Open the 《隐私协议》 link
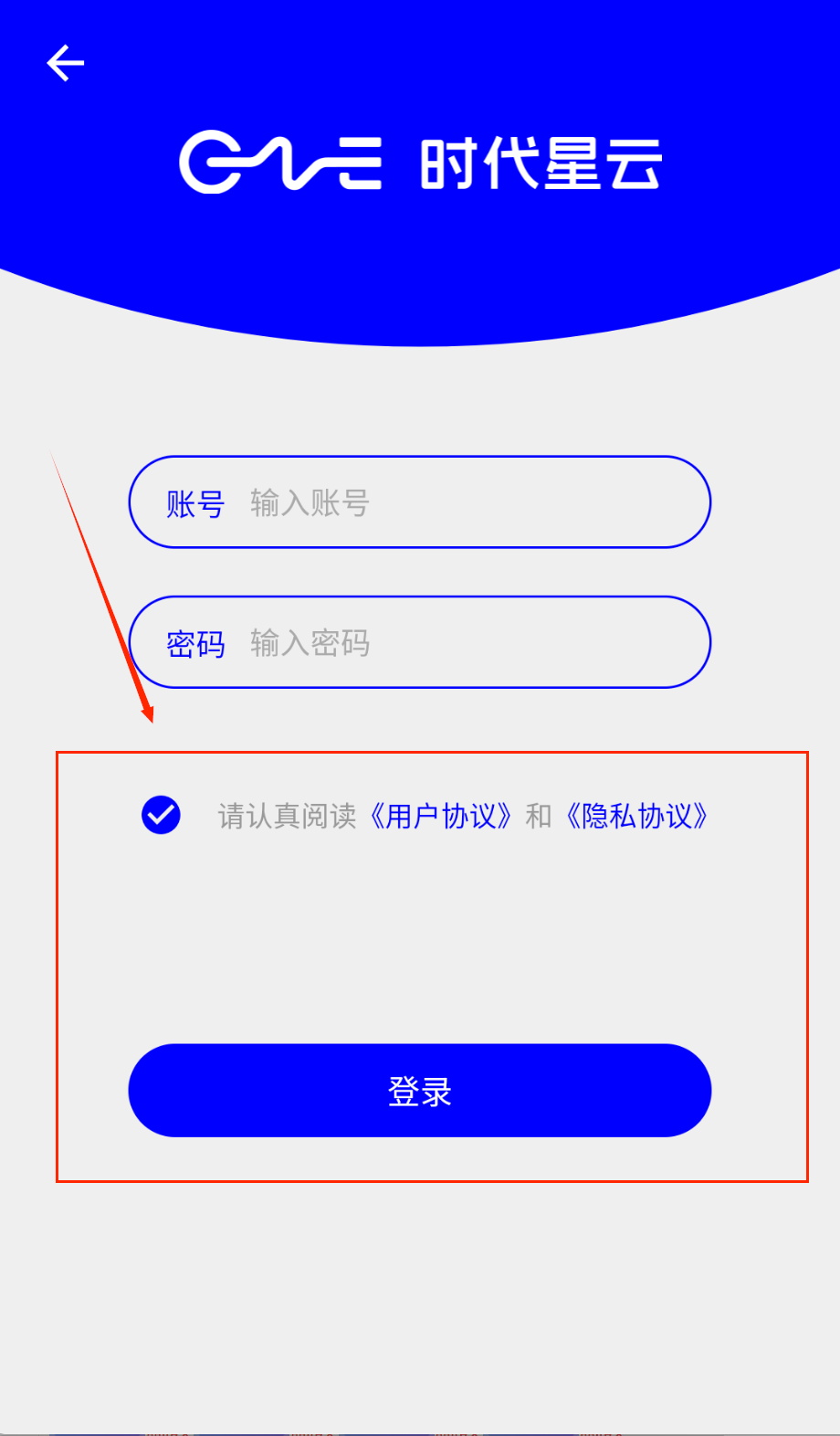840x1436 pixels. point(637,816)
